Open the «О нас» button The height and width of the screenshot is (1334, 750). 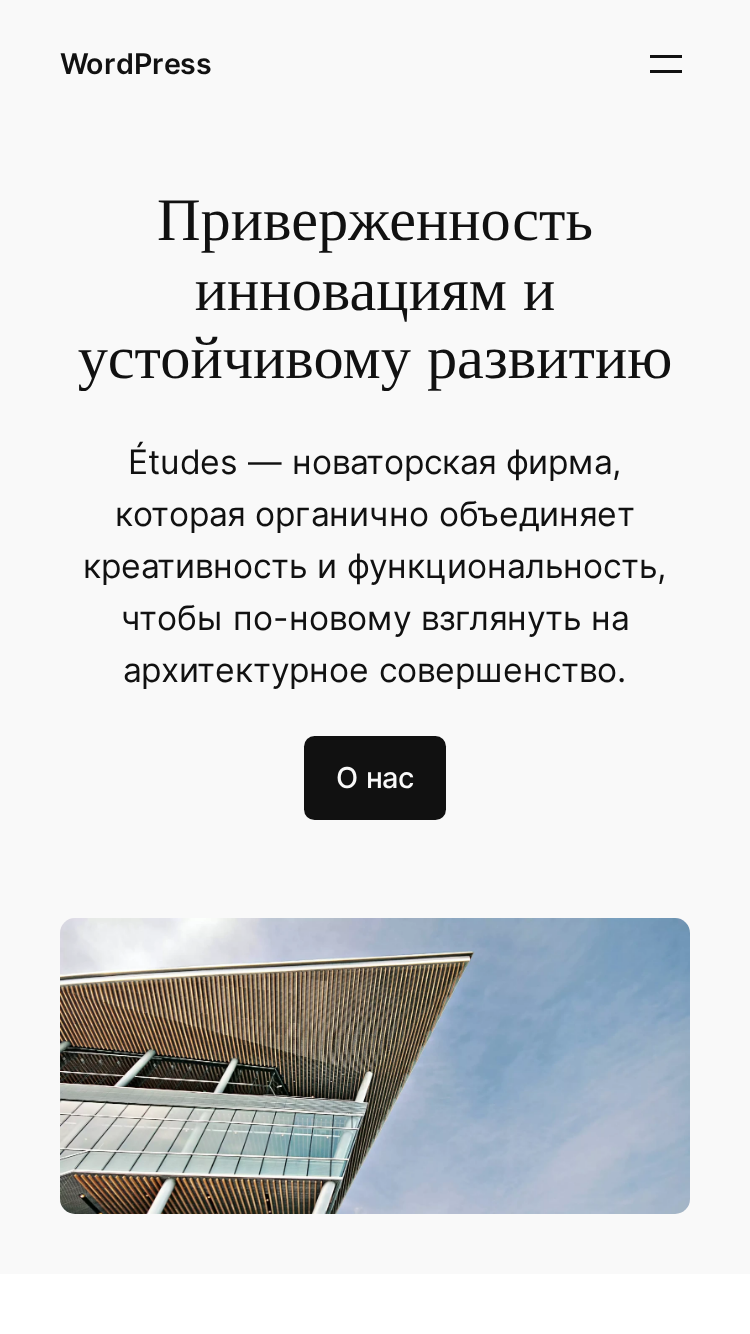[375, 778]
